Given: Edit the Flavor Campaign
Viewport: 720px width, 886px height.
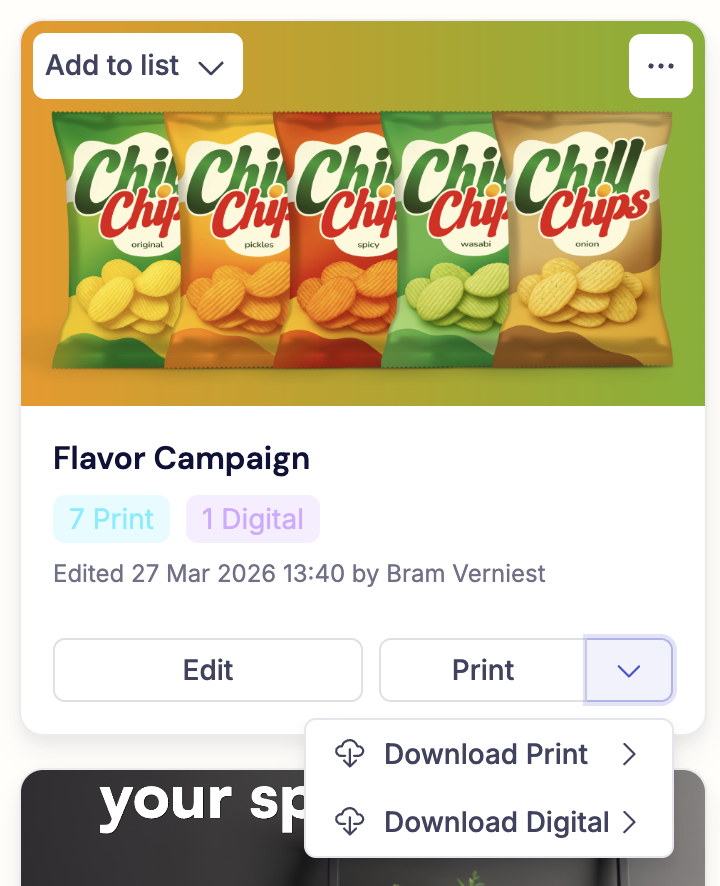Looking at the screenshot, I should tap(208, 670).
